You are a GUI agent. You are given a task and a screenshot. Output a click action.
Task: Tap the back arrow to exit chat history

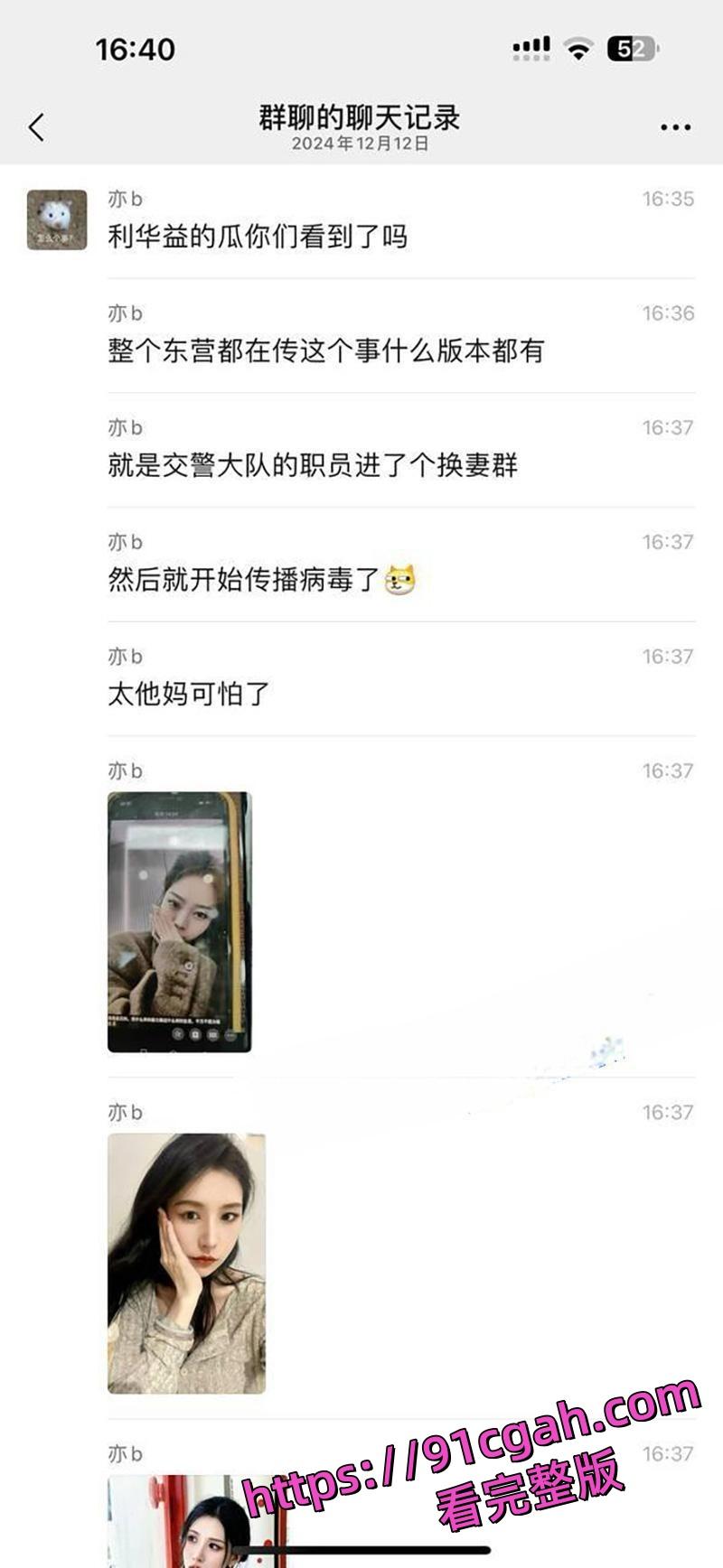coord(34,127)
